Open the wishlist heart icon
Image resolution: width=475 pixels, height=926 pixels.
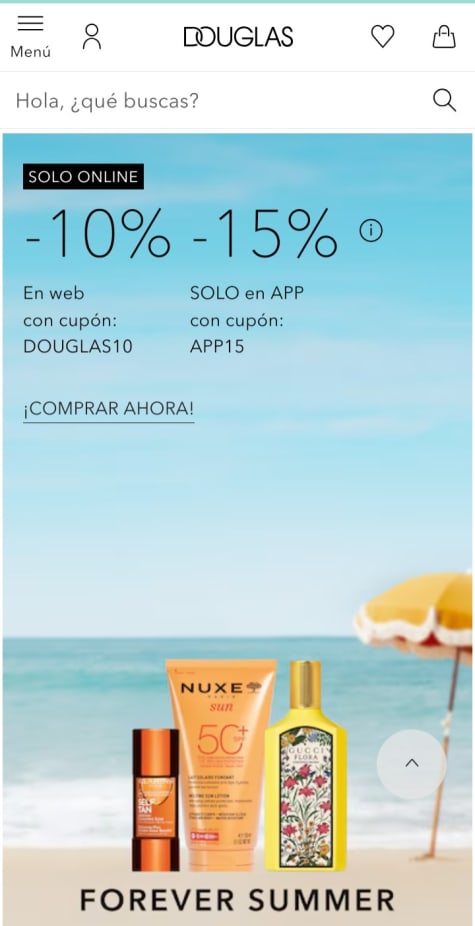coord(382,37)
